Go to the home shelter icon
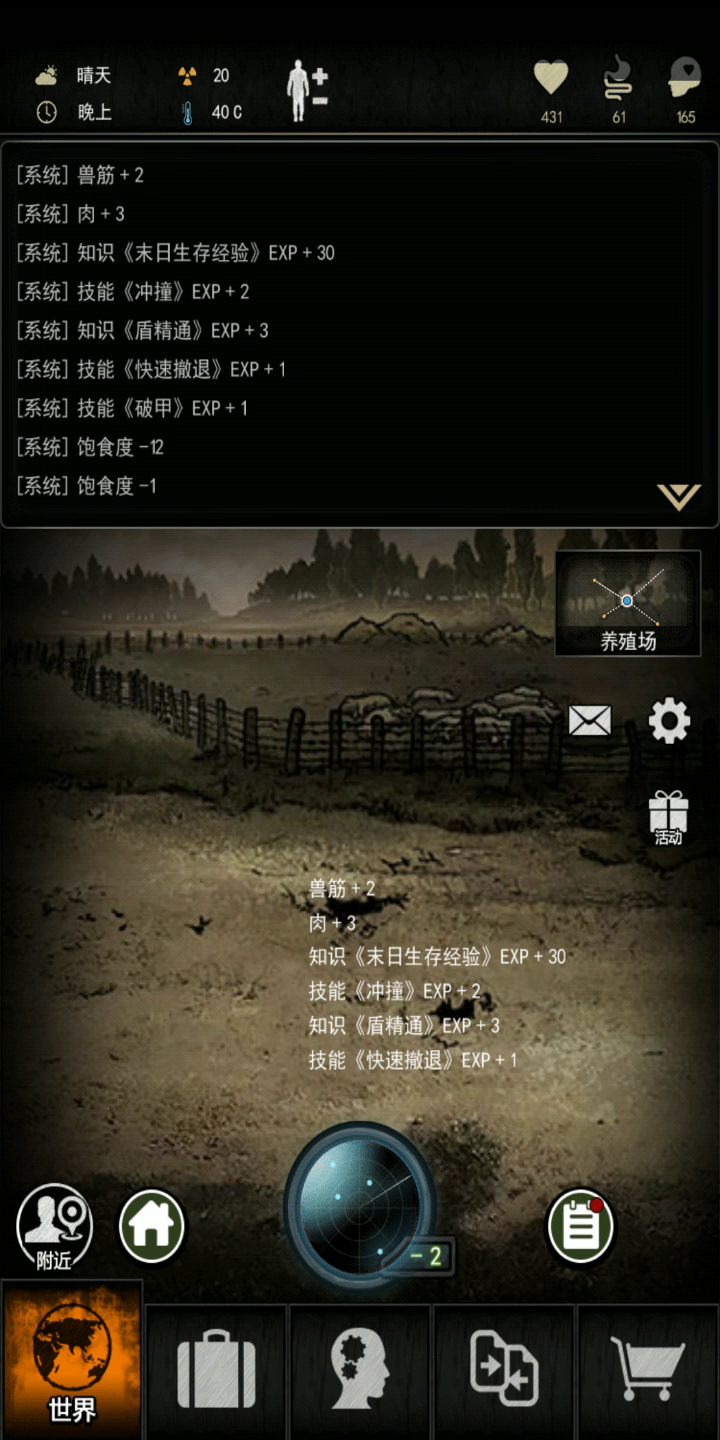 coord(152,1225)
